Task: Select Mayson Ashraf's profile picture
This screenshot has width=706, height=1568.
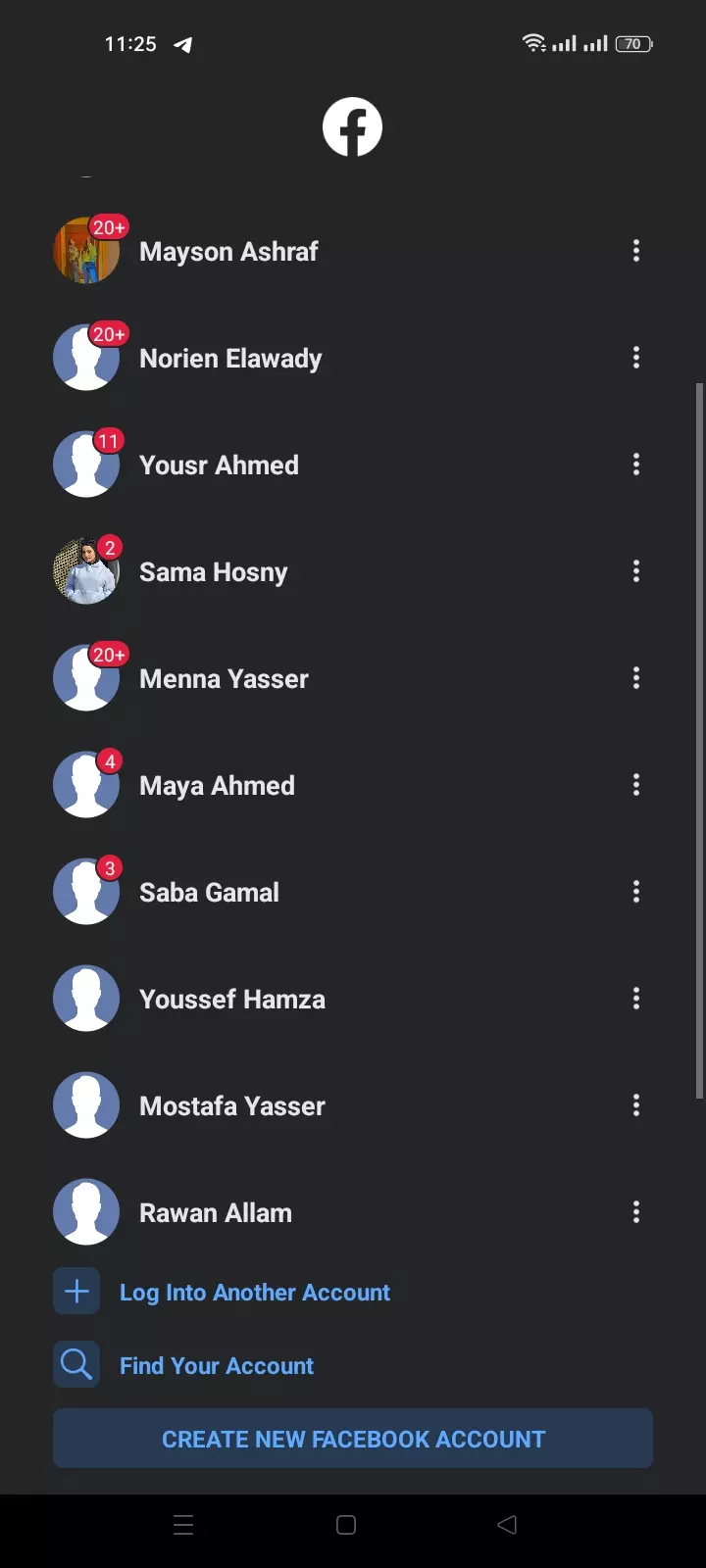Action: click(86, 251)
